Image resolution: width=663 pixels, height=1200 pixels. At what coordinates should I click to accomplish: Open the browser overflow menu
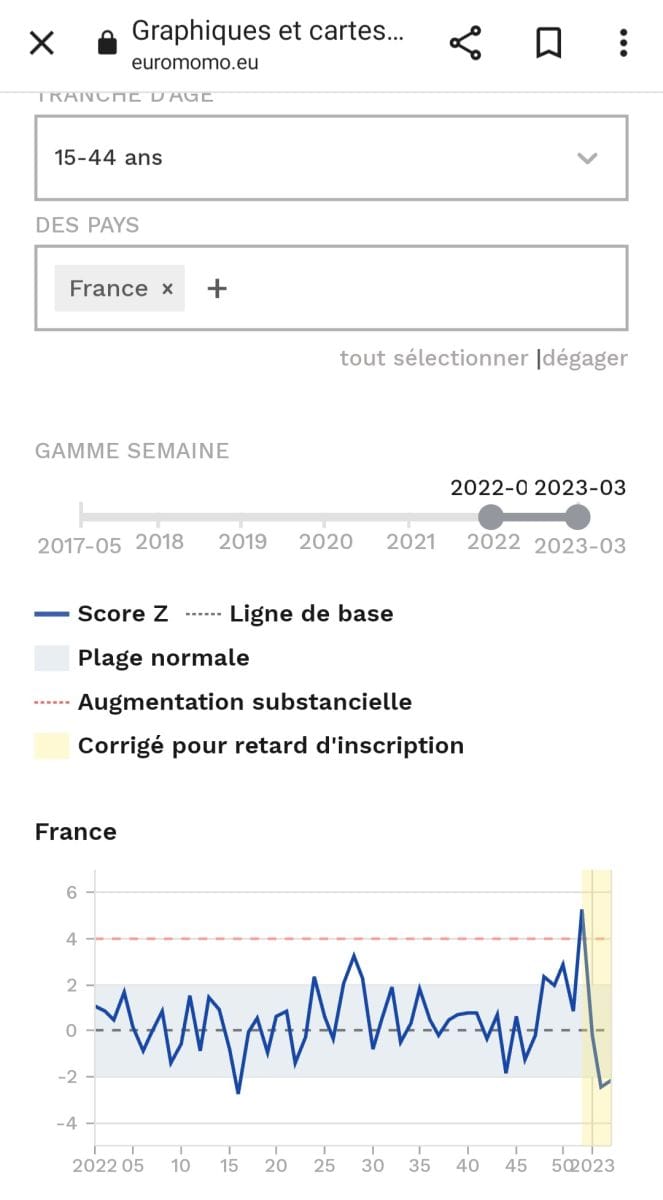(623, 43)
